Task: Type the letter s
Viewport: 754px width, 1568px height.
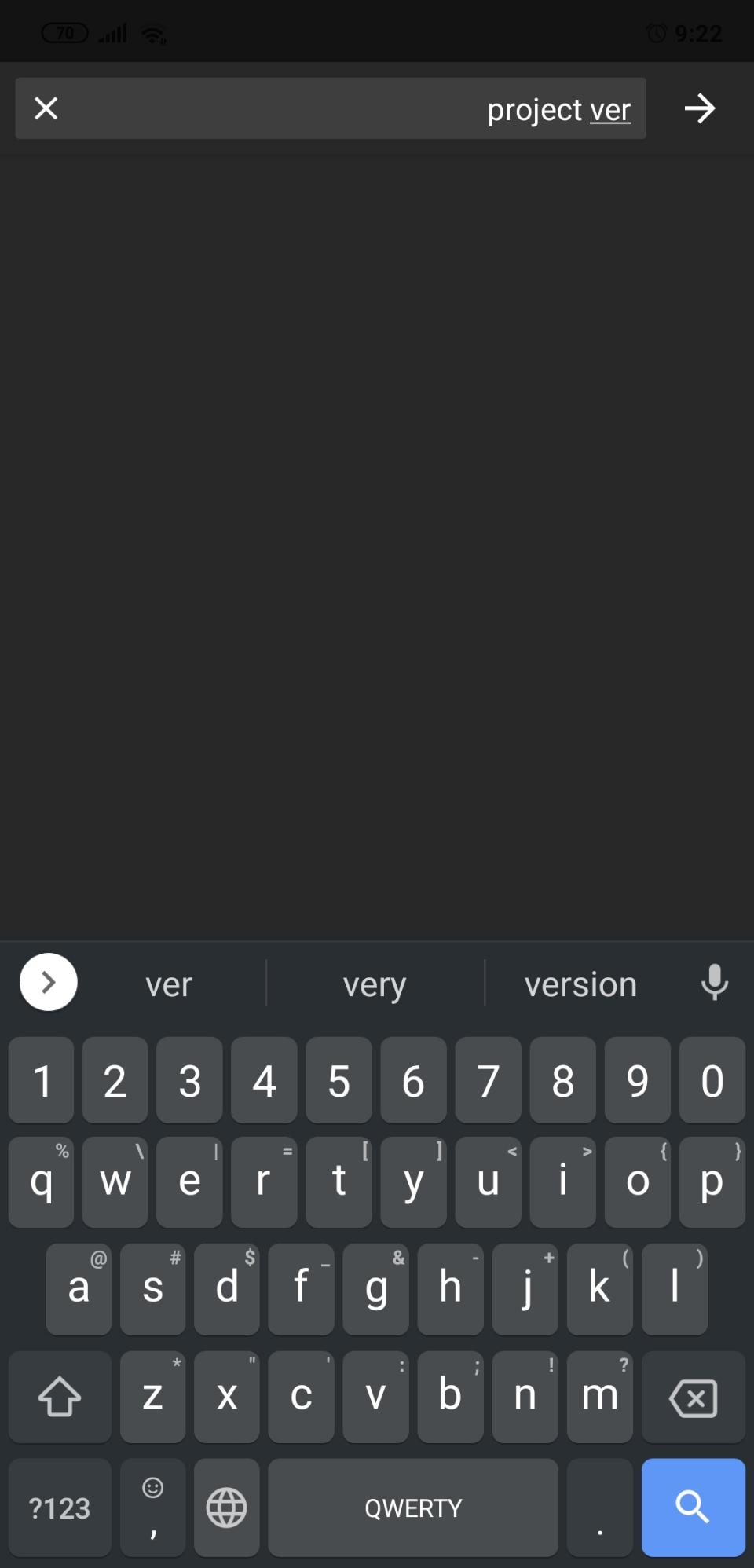Action: click(152, 1289)
